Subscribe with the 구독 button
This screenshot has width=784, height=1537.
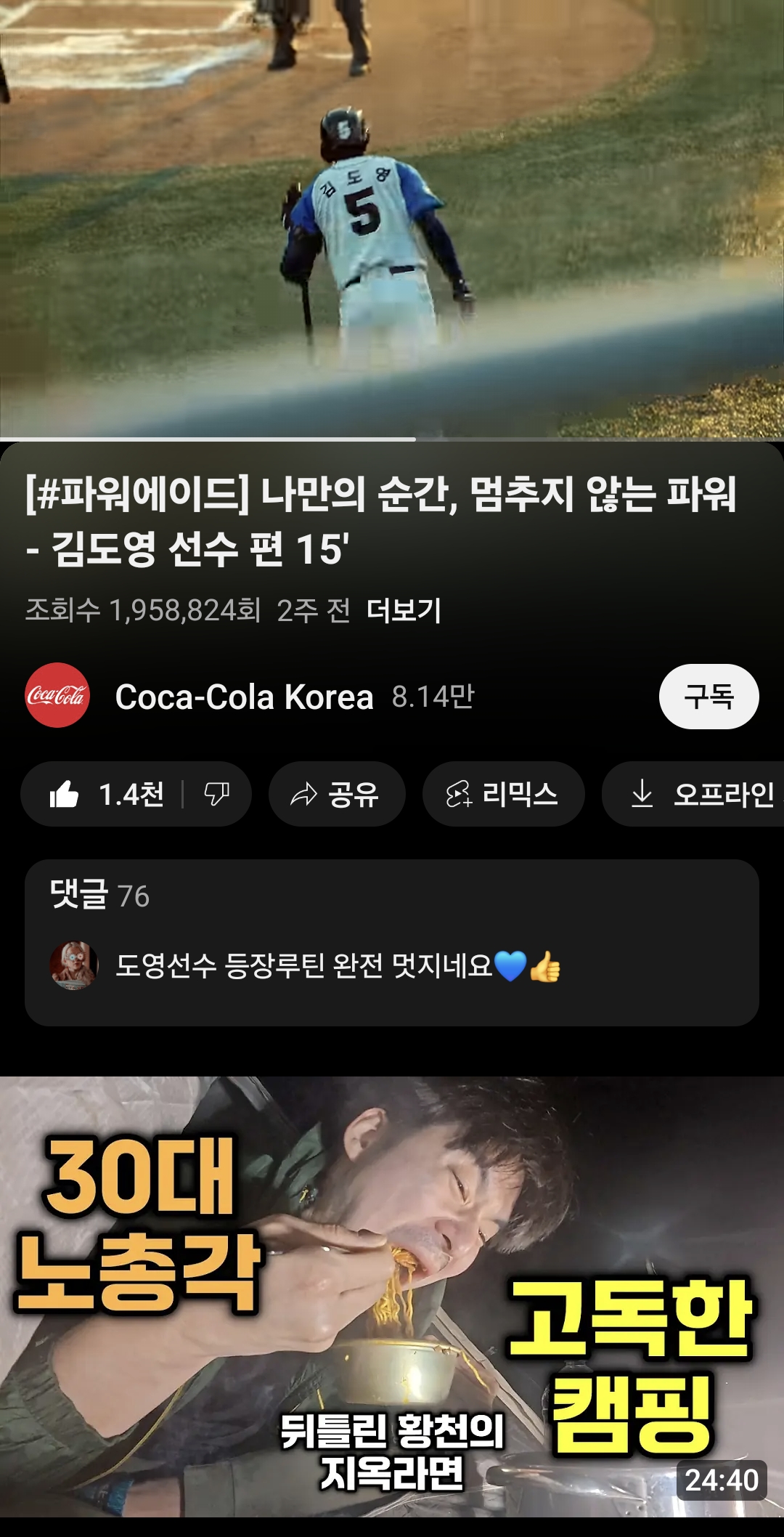709,697
